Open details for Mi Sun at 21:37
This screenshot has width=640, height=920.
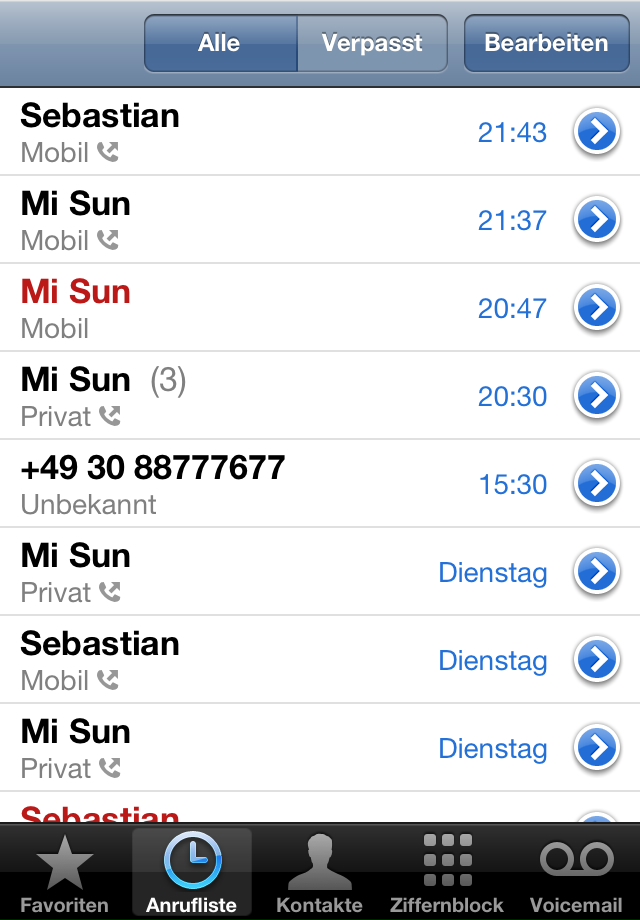coord(597,220)
